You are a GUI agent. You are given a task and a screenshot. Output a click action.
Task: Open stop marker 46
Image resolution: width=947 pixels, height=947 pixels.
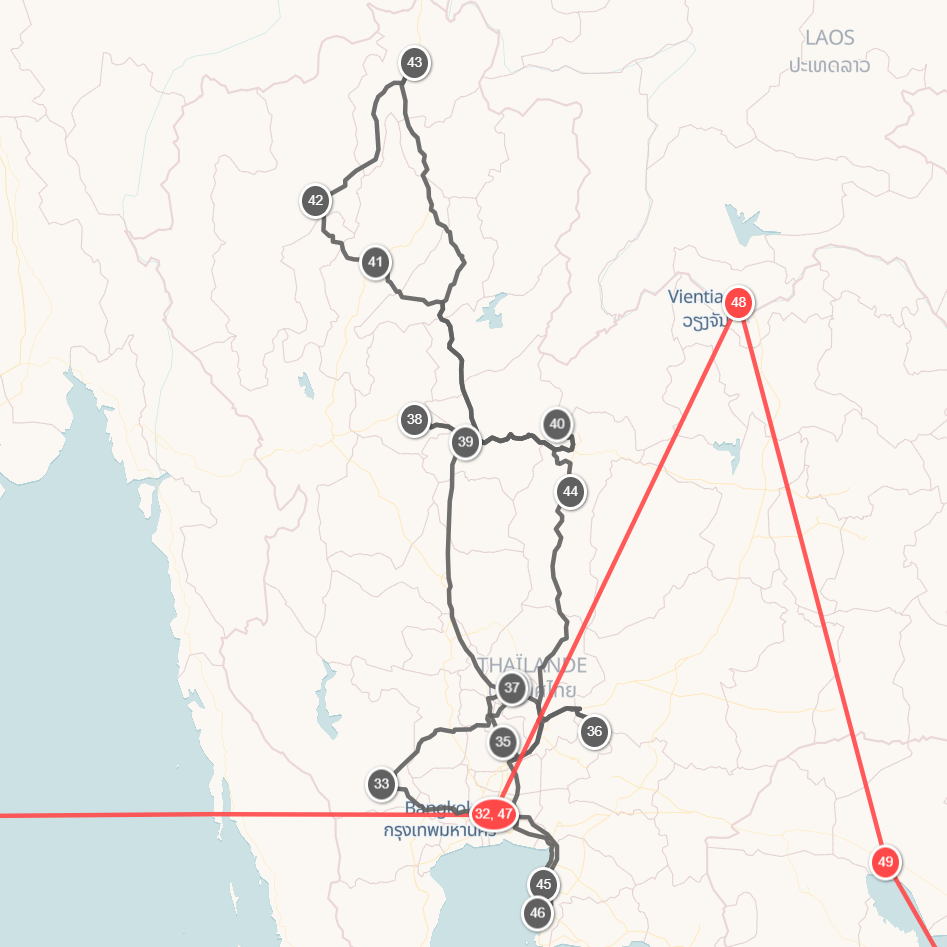tap(538, 913)
